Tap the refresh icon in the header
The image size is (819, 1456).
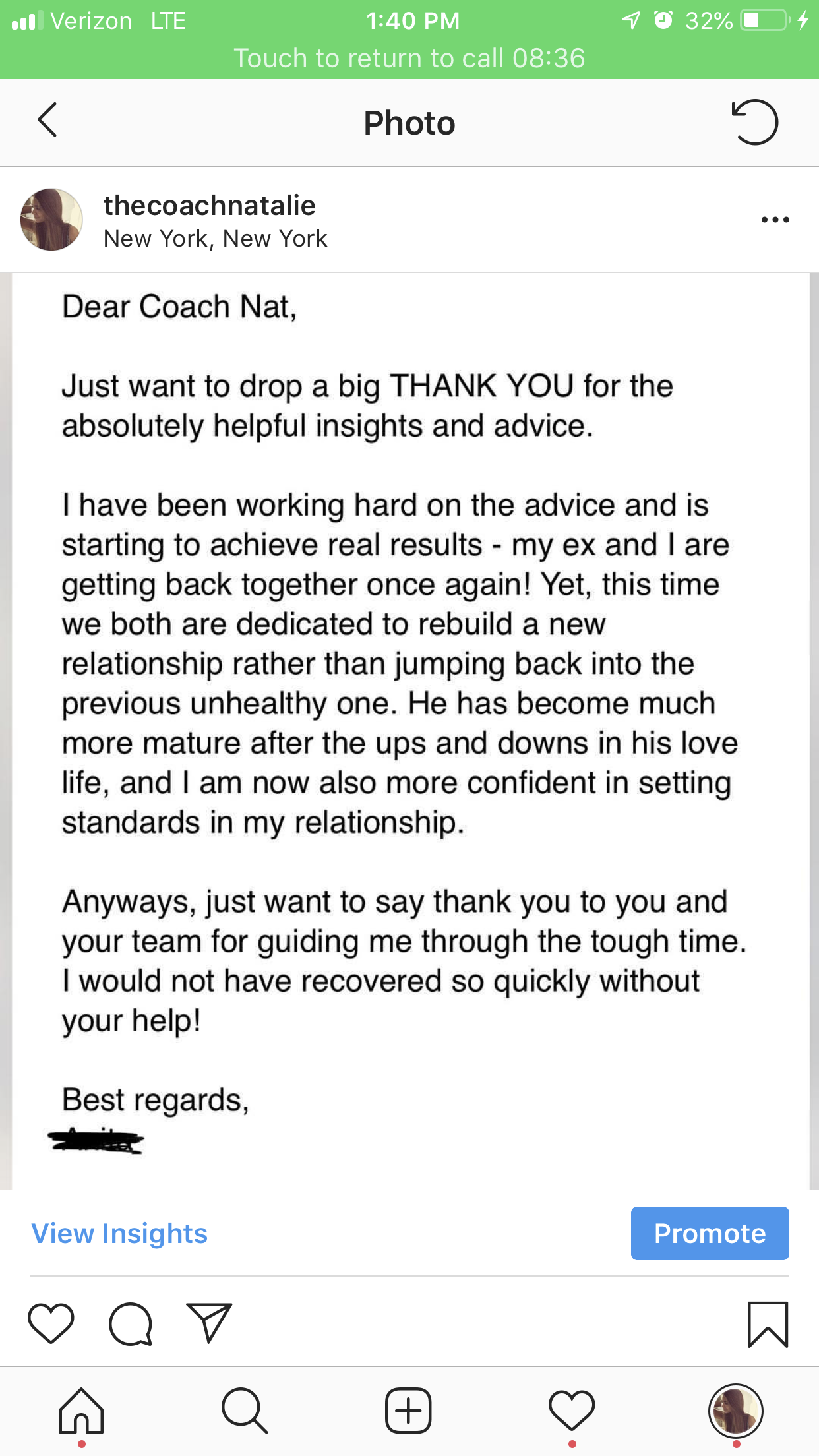(x=755, y=121)
